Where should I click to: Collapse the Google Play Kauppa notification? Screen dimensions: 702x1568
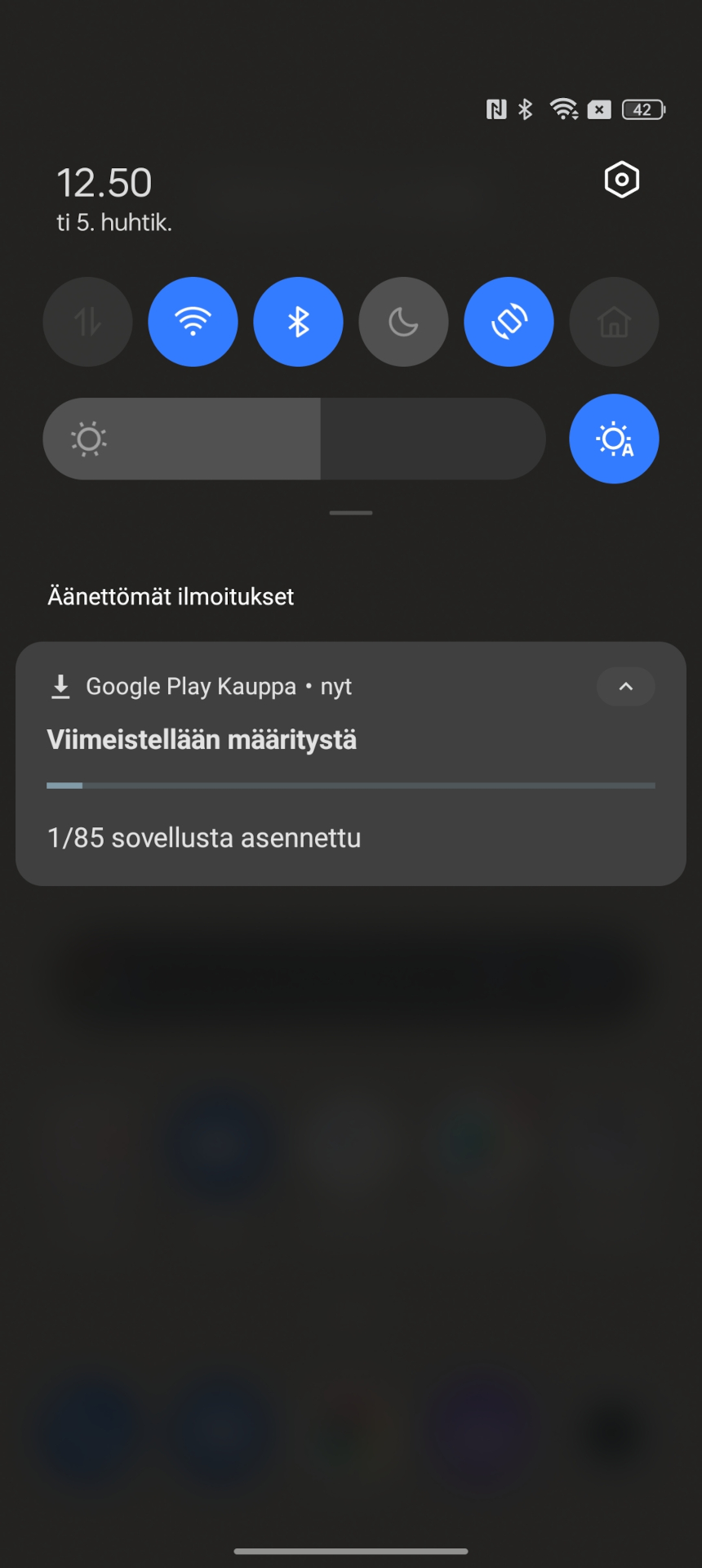(625, 686)
